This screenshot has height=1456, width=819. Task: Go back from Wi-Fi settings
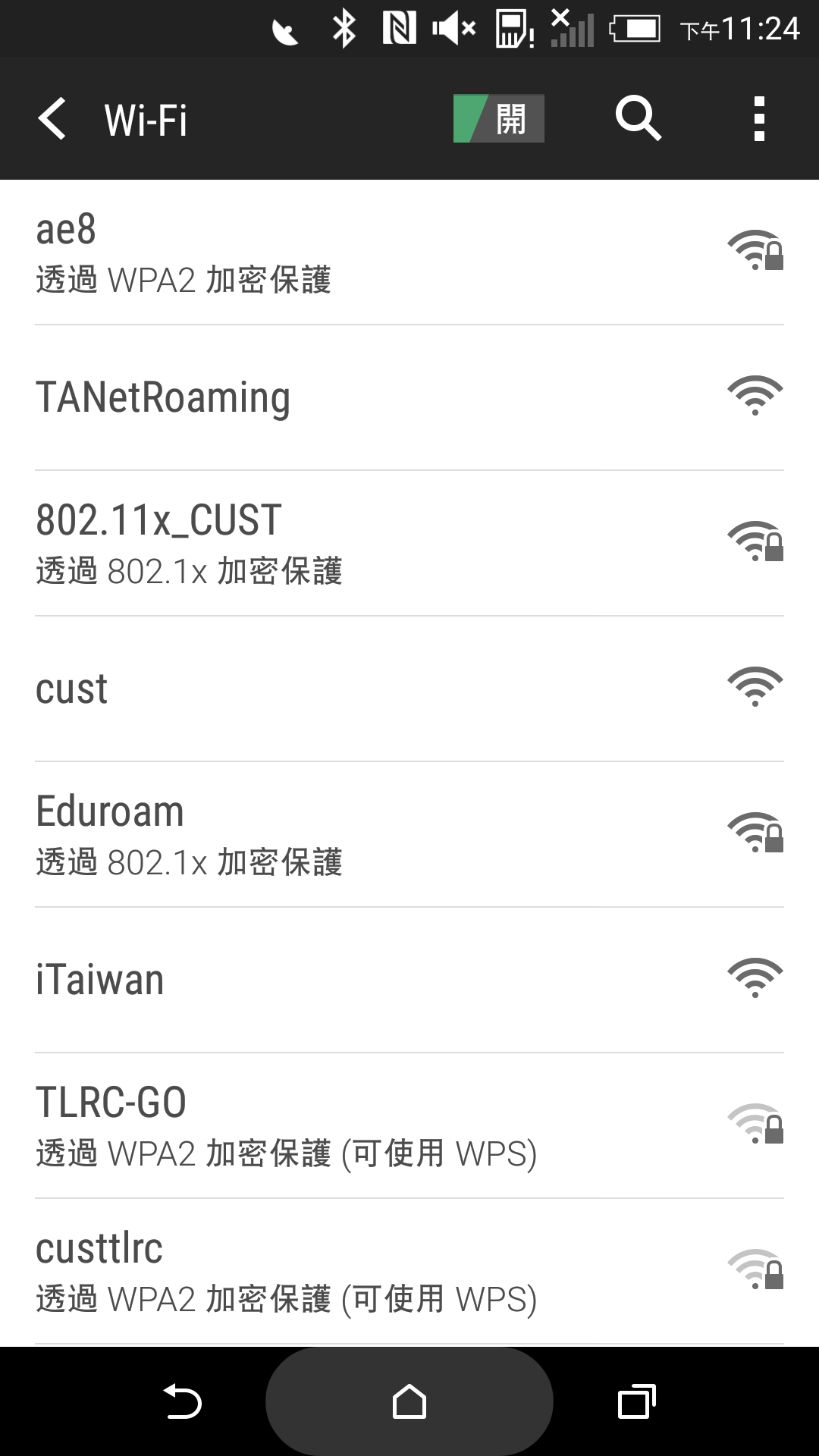click(x=53, y=119)
